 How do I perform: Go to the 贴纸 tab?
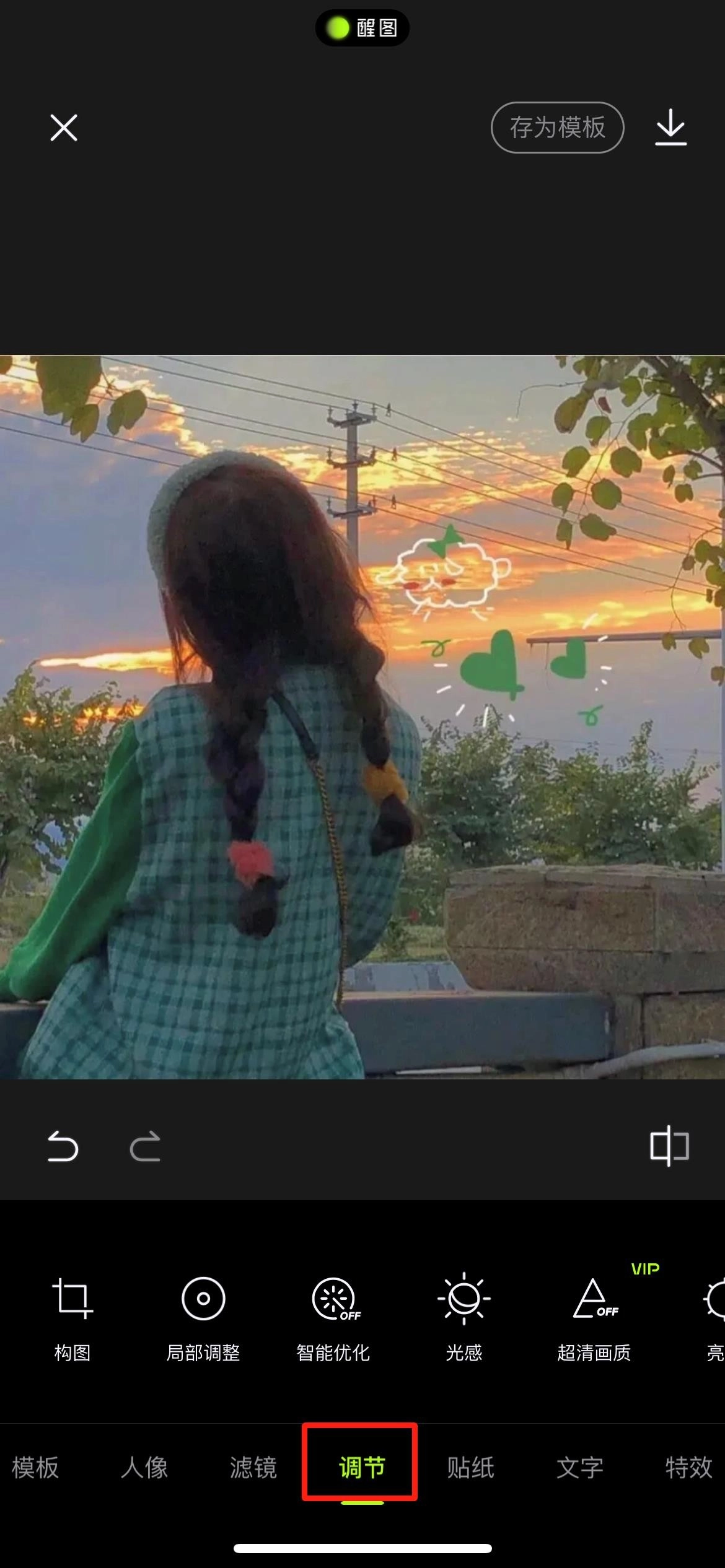(471, 1468)
